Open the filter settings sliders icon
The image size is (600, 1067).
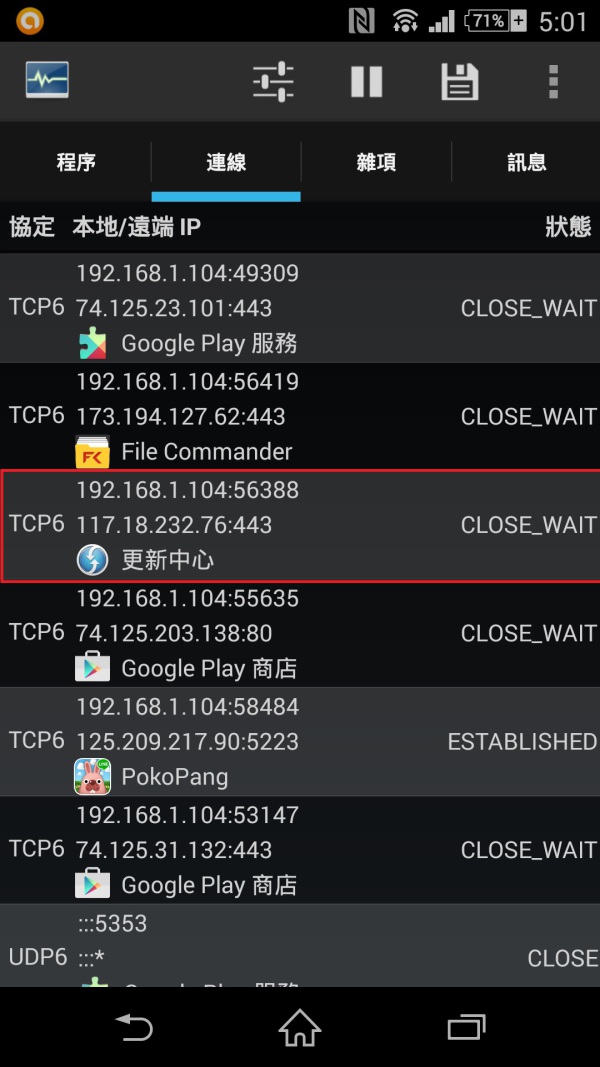click(x=273, y=82)
